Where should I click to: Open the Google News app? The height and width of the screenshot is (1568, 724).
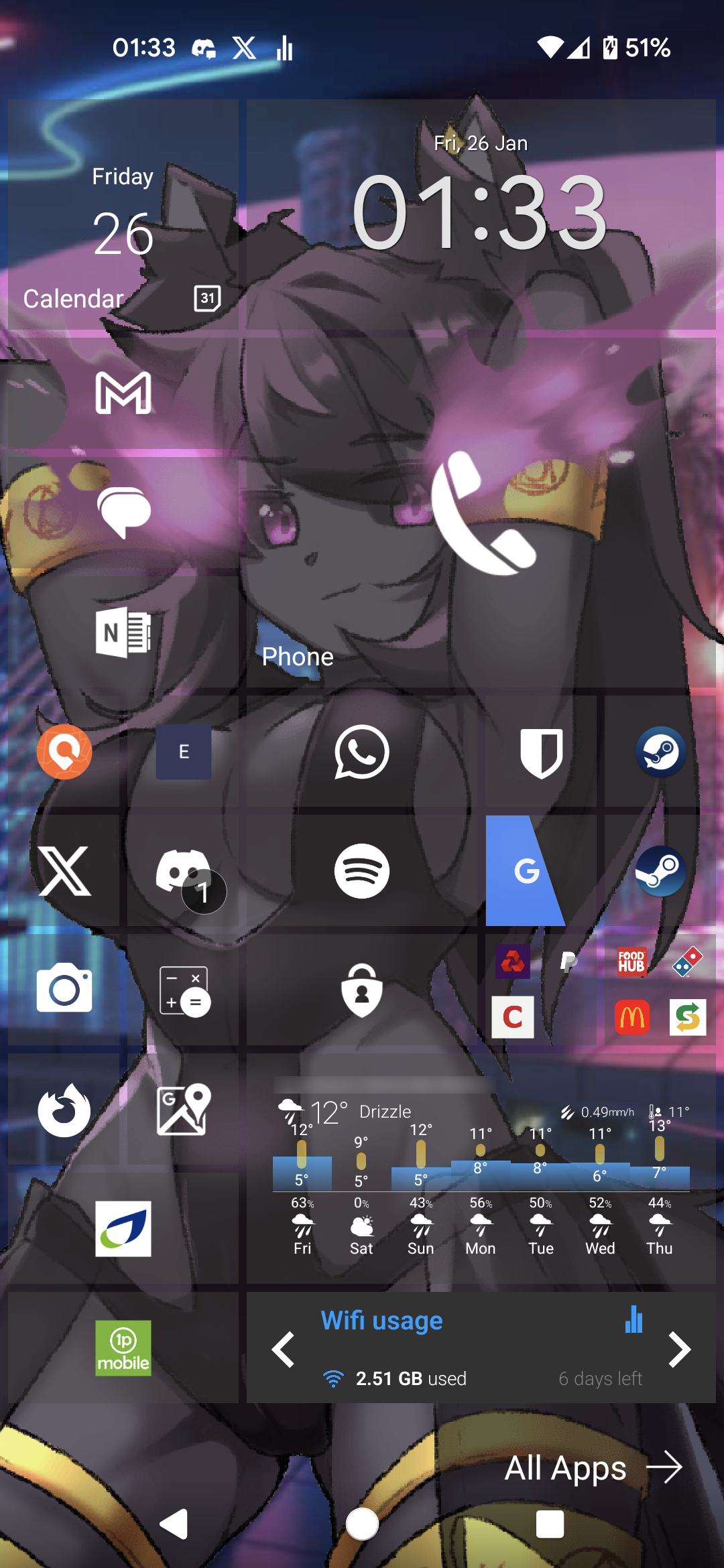526,871
